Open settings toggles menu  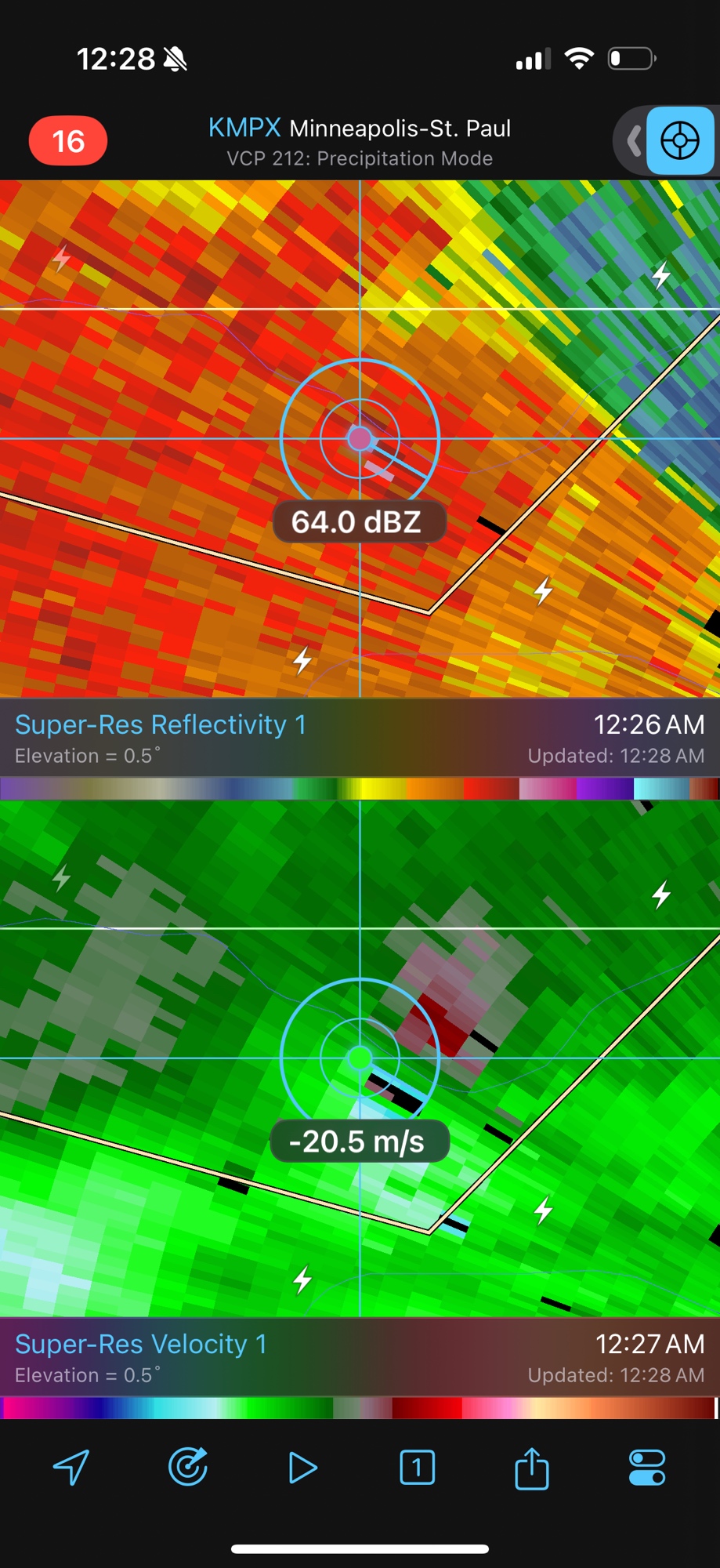click(x=647, y=1468)
